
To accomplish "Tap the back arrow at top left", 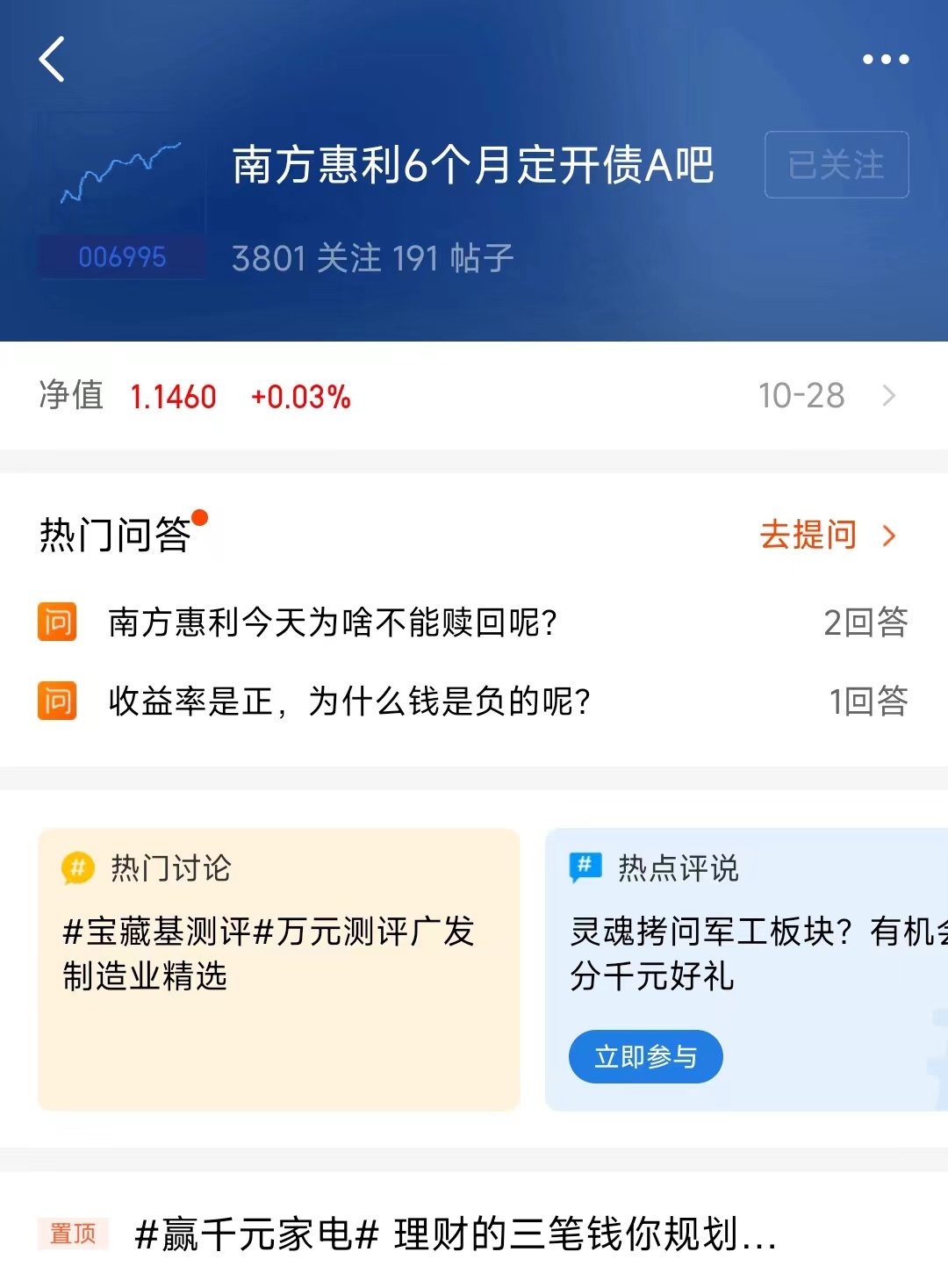I will pyautogui.click(x=50, y=60).
